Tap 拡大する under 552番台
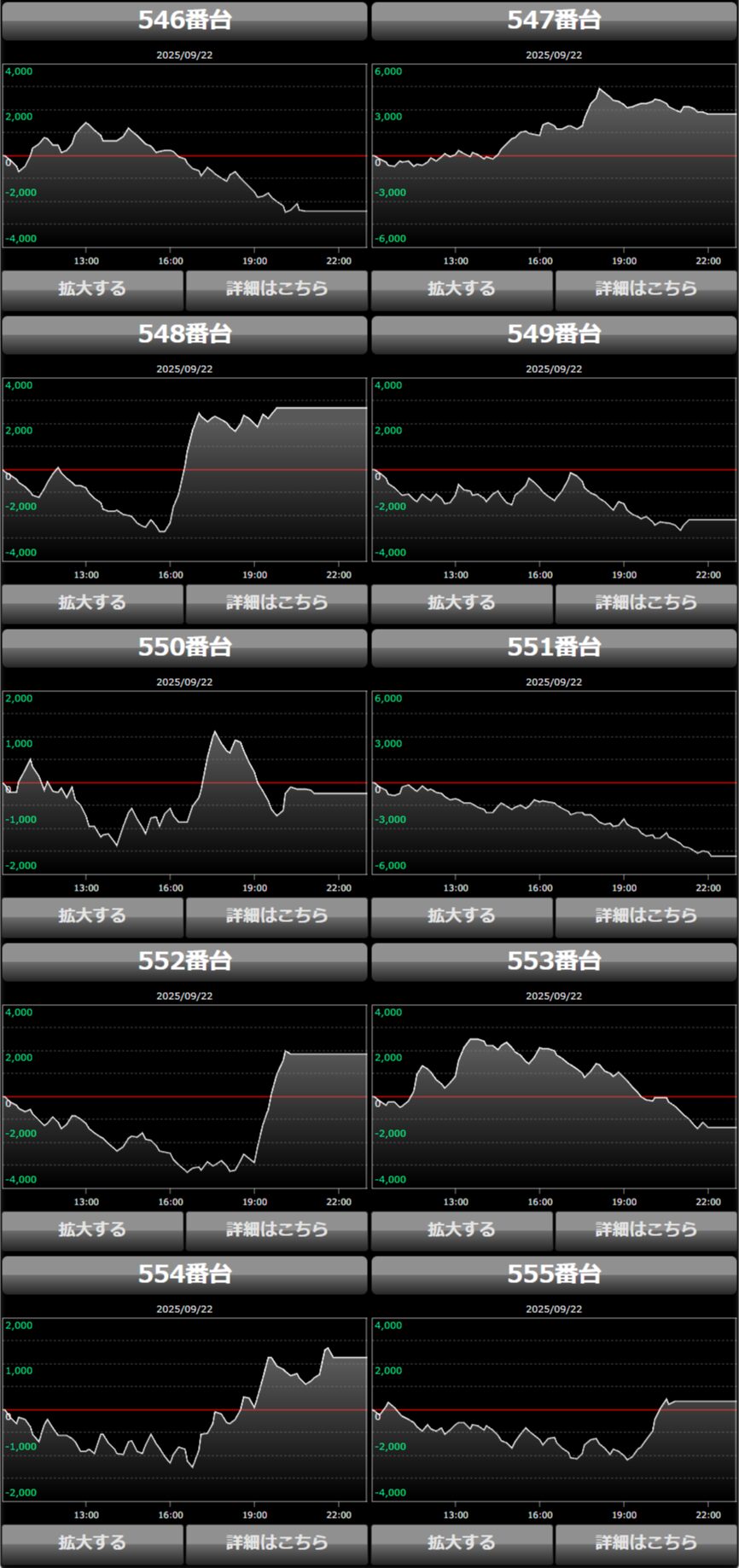739x1568 pixels. (92, 1230)
